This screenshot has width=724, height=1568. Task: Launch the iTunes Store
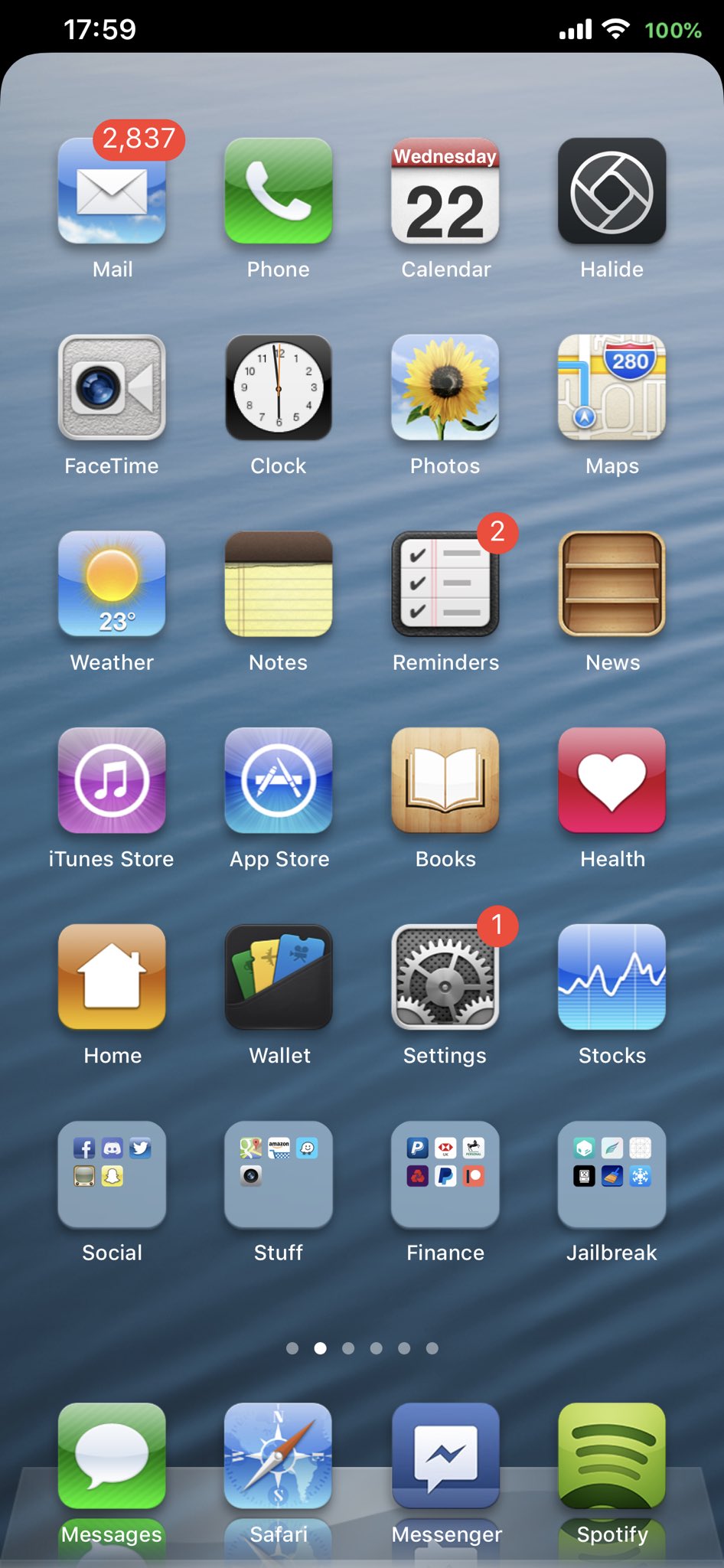pos(112,781)
